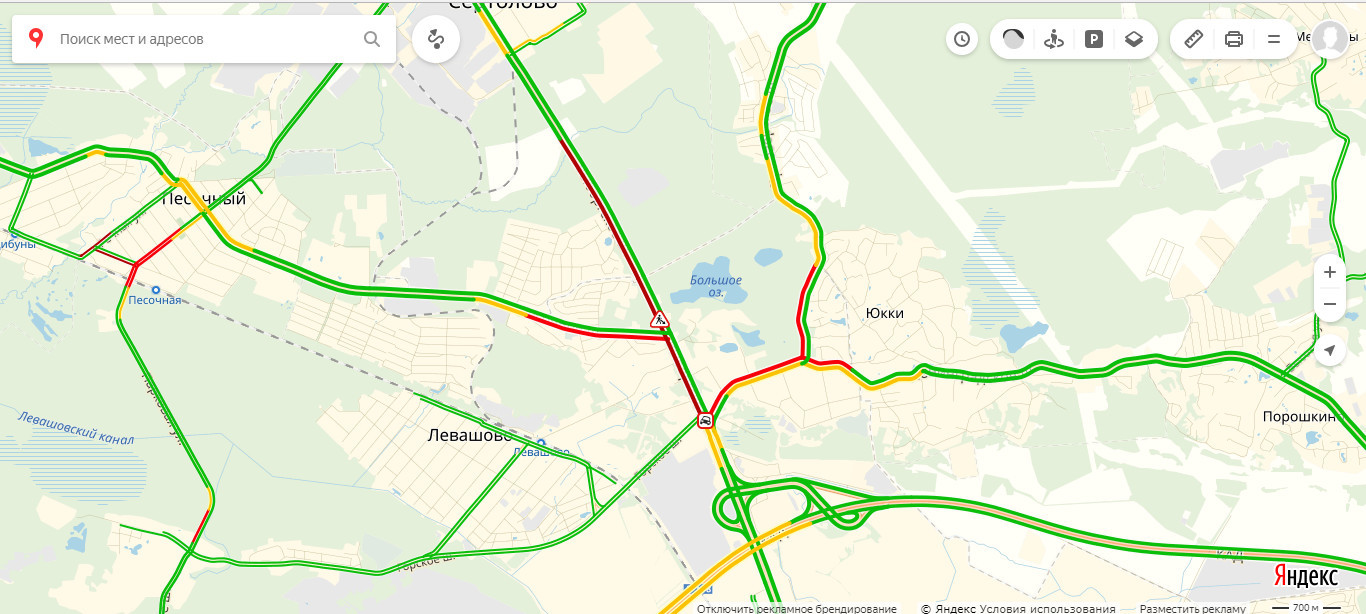Tap the magnifier search icon
This screenshot has height=614, width=1366.
[372, 39]
